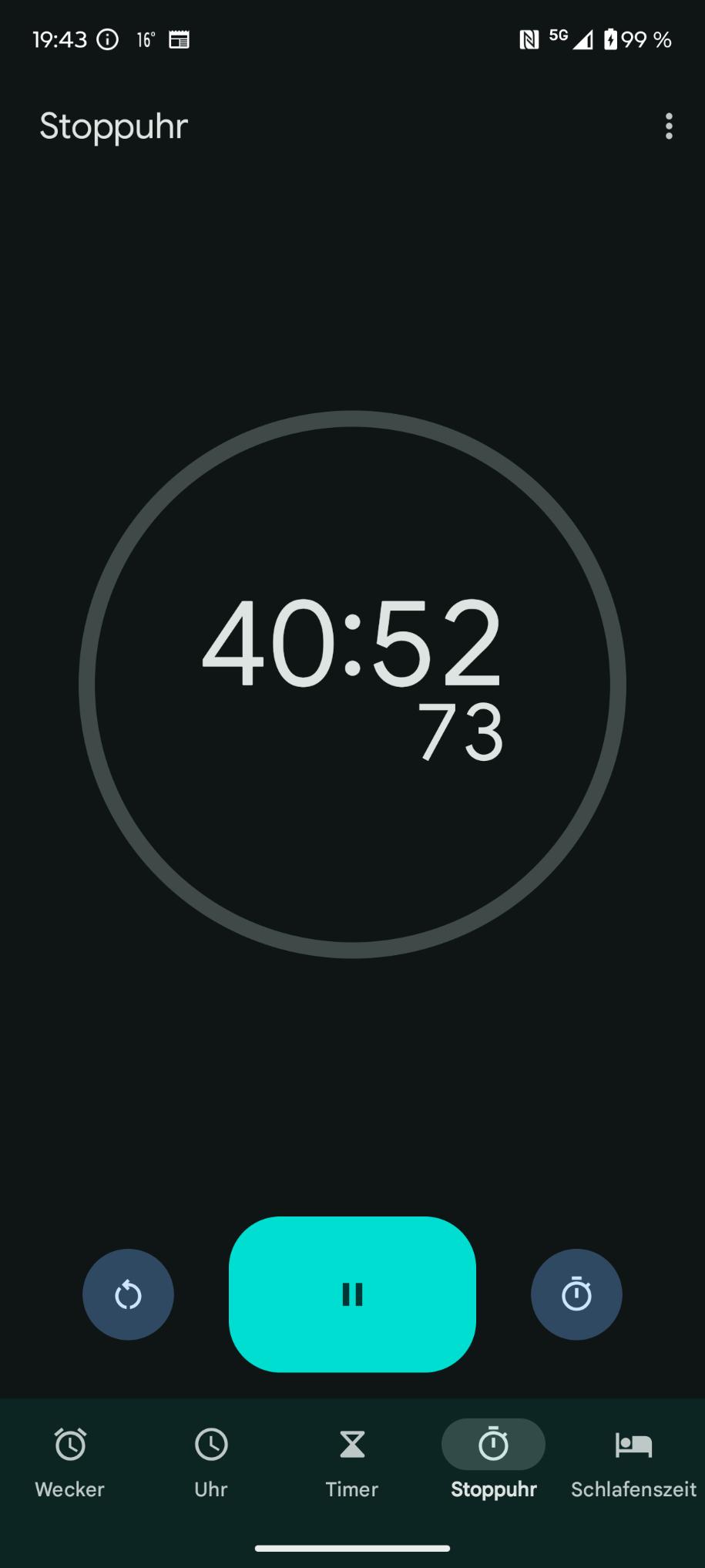Switch to the Uhr tab
The height and width of the screenshot is (1568, 705).
click(x=211, y=1461)
